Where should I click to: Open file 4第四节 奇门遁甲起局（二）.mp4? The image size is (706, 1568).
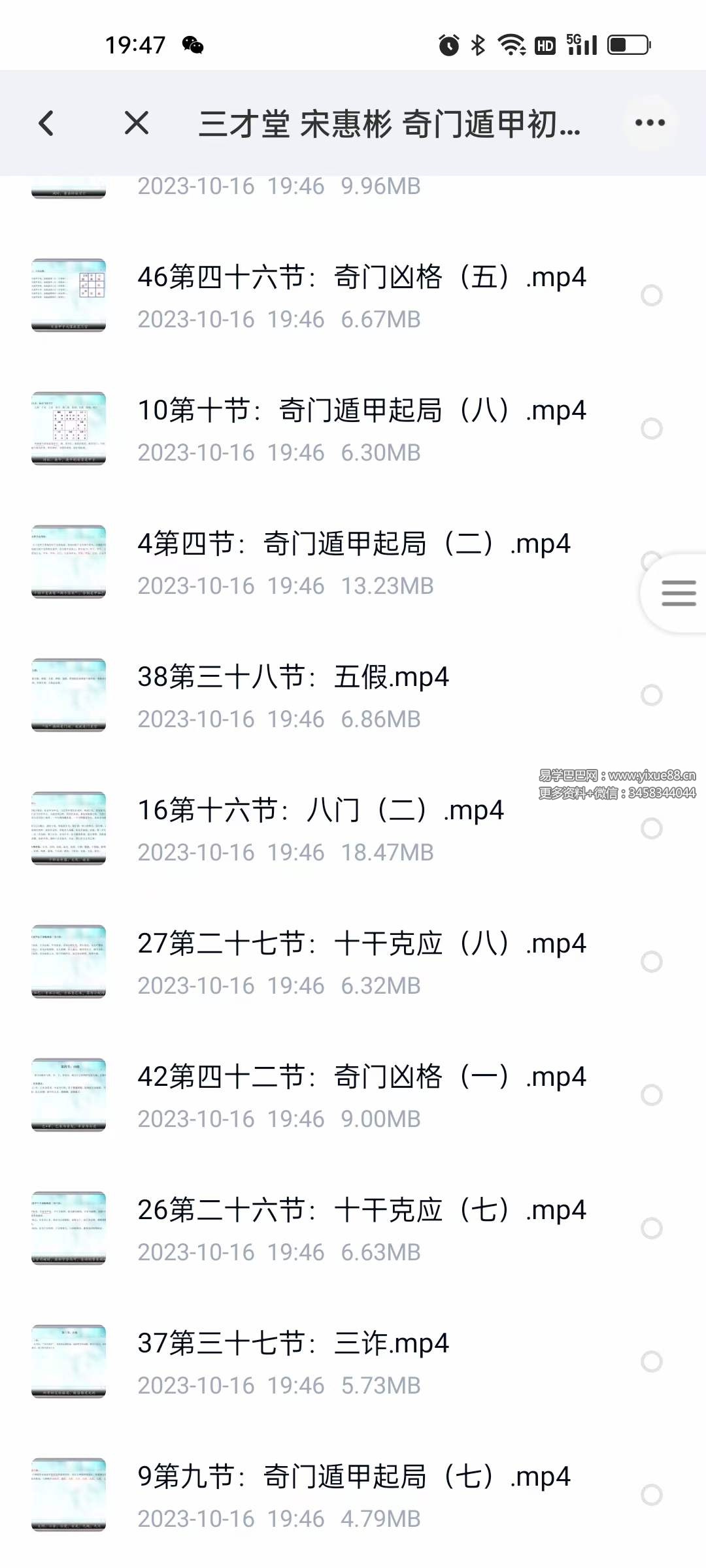(353, 544)
